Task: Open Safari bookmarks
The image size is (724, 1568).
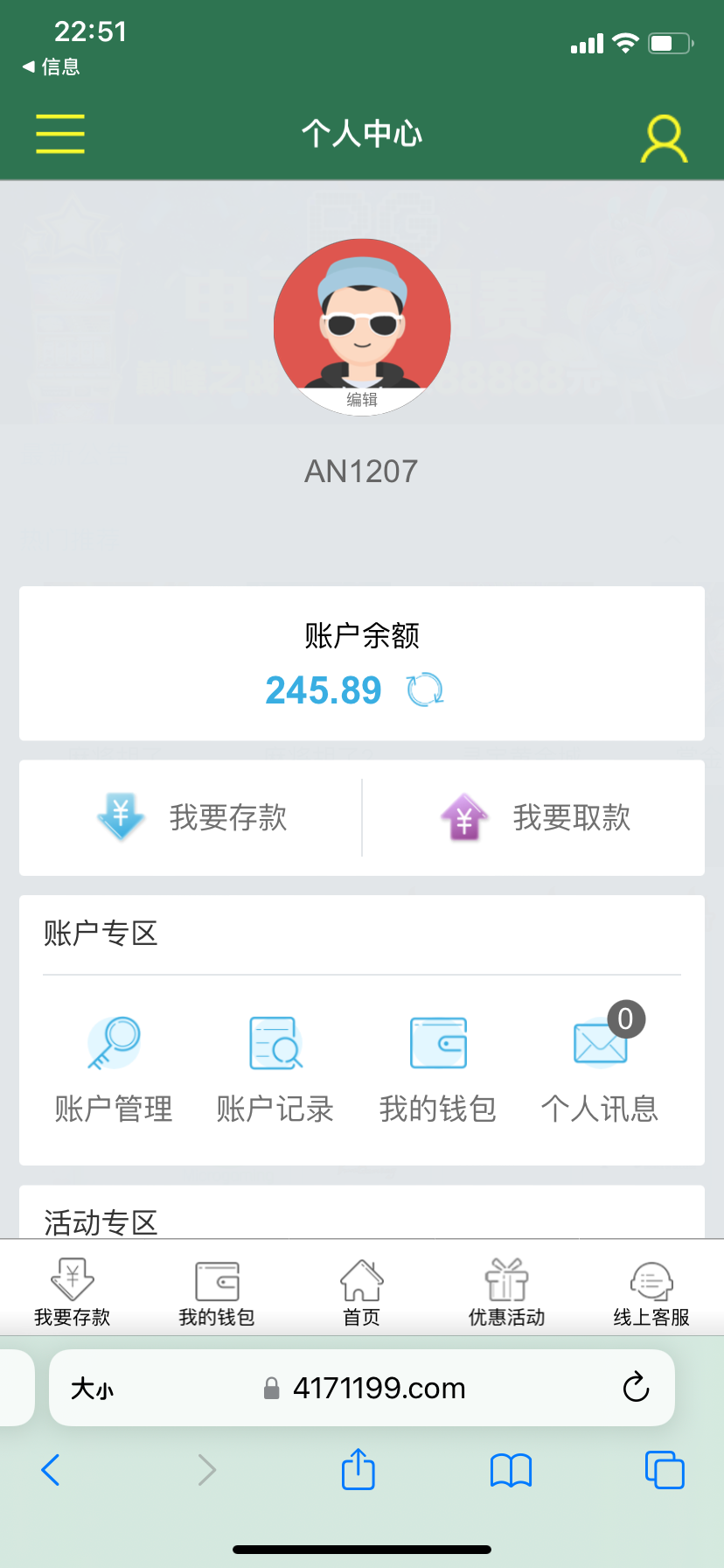Action: coord(512,1471)
